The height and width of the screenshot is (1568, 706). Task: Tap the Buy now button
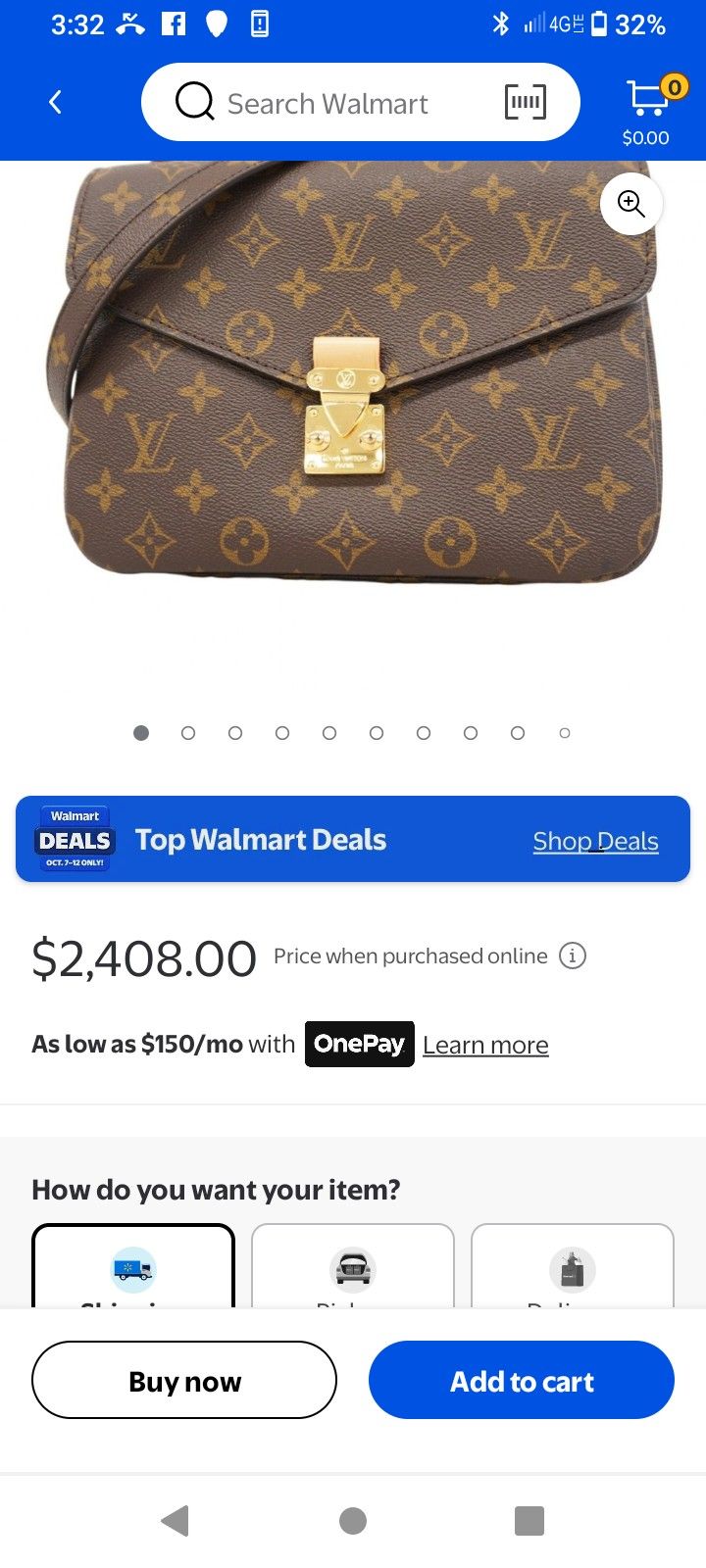tap(184, 1381)
